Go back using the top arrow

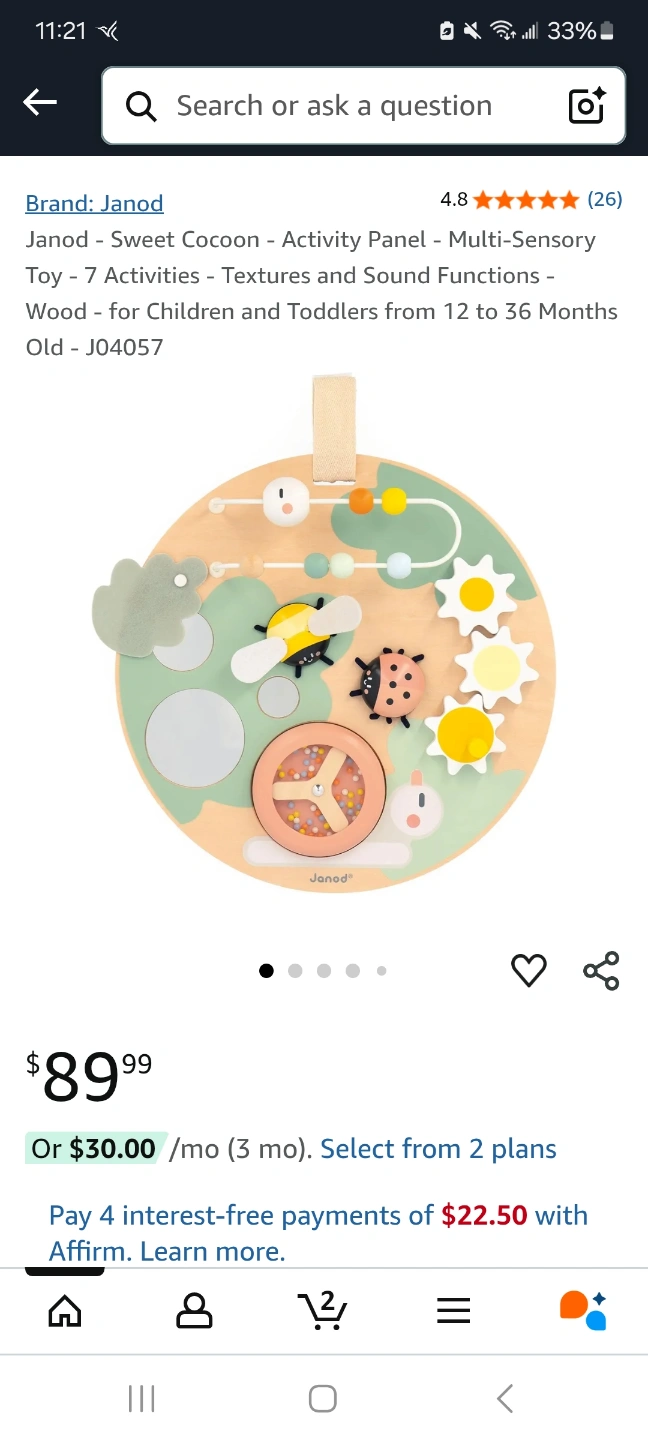(40, 102)
